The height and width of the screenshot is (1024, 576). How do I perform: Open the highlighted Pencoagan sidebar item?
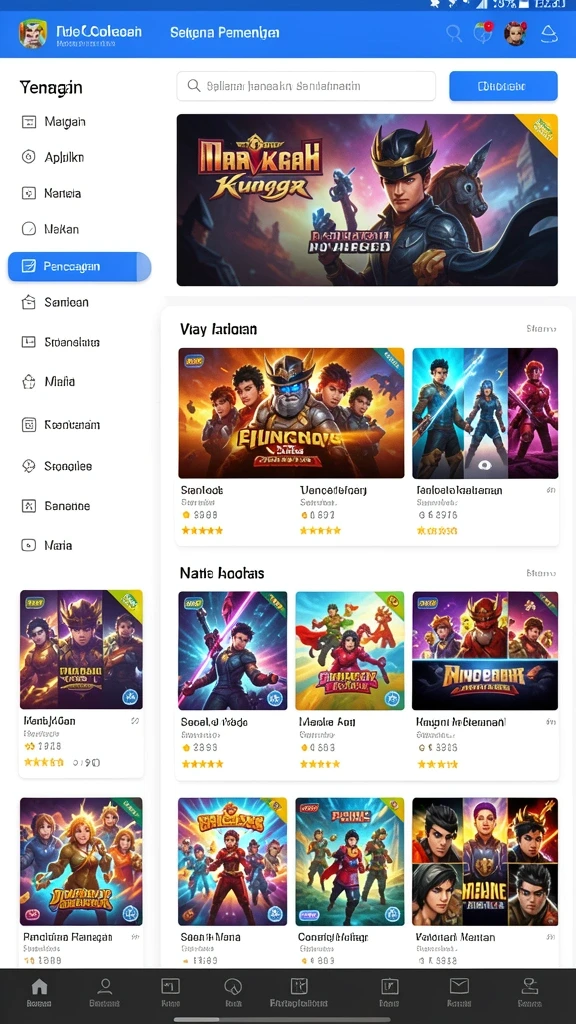pyautogui.click(x=79, y=266)
